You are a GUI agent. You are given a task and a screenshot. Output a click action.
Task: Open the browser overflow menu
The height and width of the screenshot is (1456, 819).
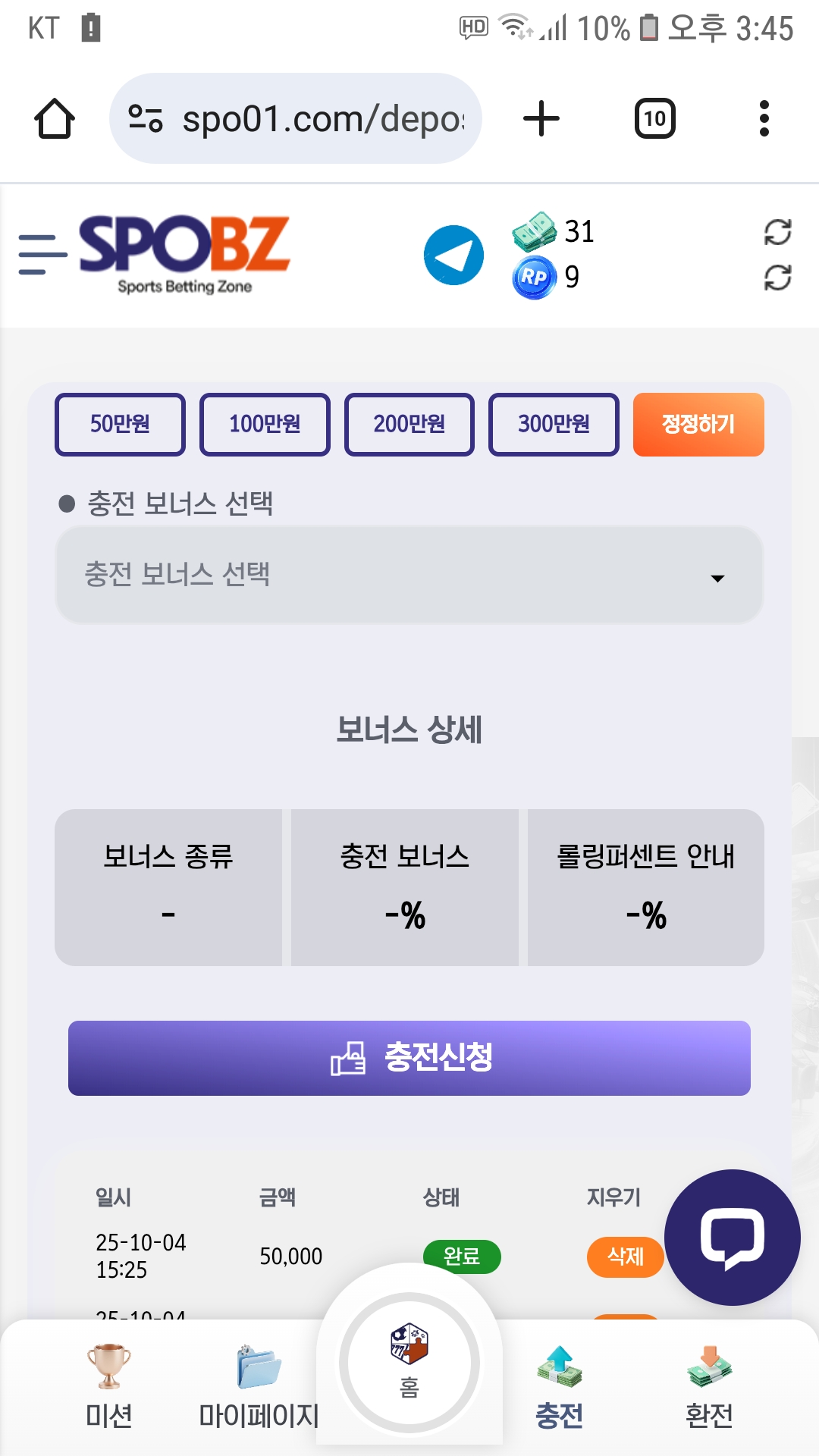tap(764, 119)
